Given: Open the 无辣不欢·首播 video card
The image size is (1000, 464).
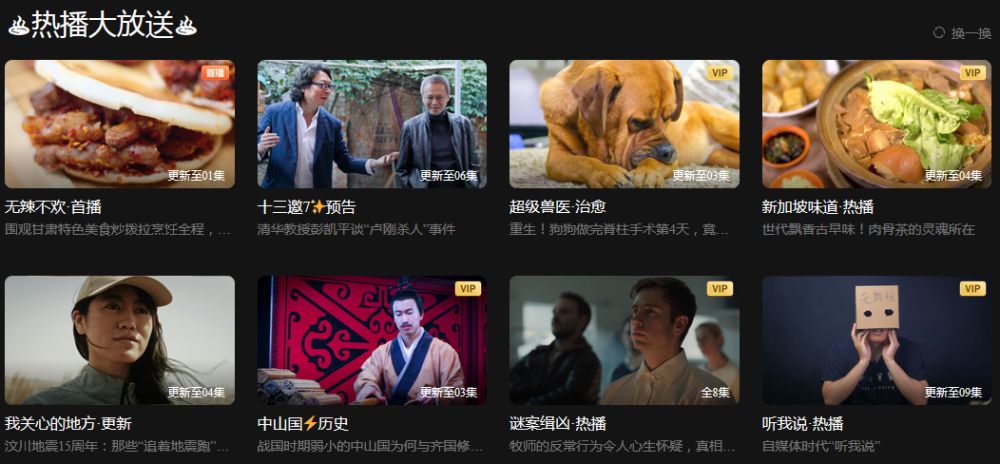Looking at the screenshot, I should [x=120, y=124].
